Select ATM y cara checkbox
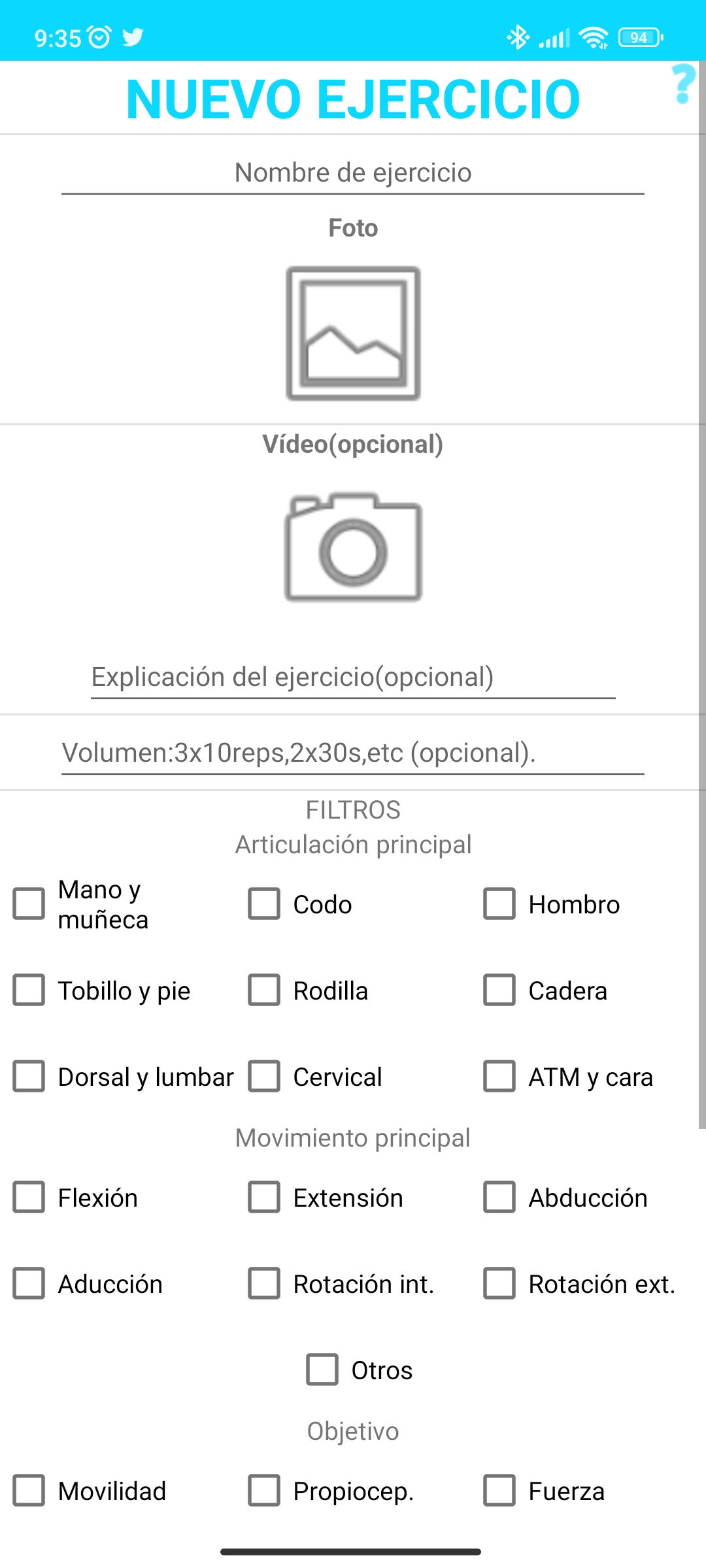 499,1077
